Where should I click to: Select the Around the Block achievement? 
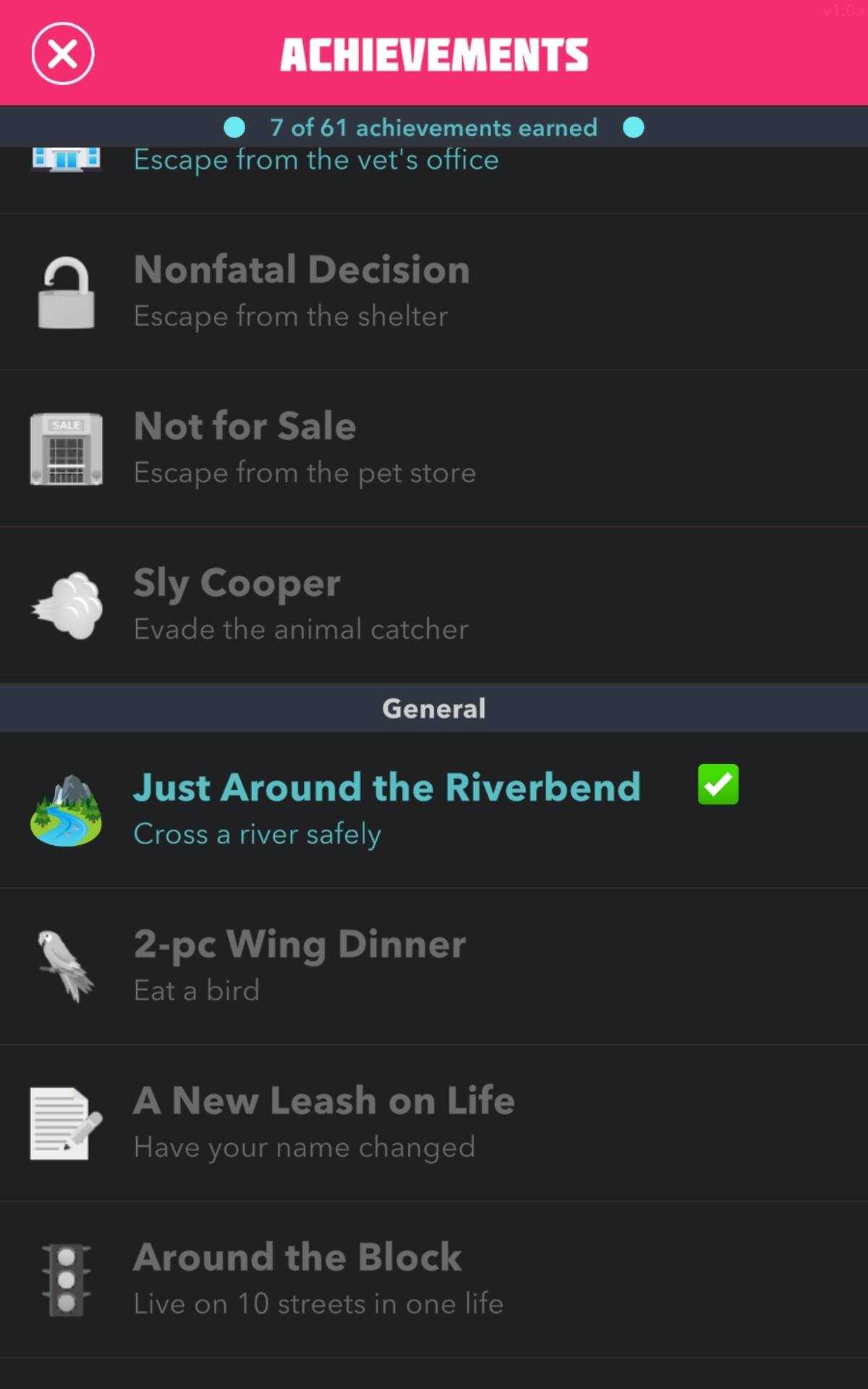[434, 1280]
